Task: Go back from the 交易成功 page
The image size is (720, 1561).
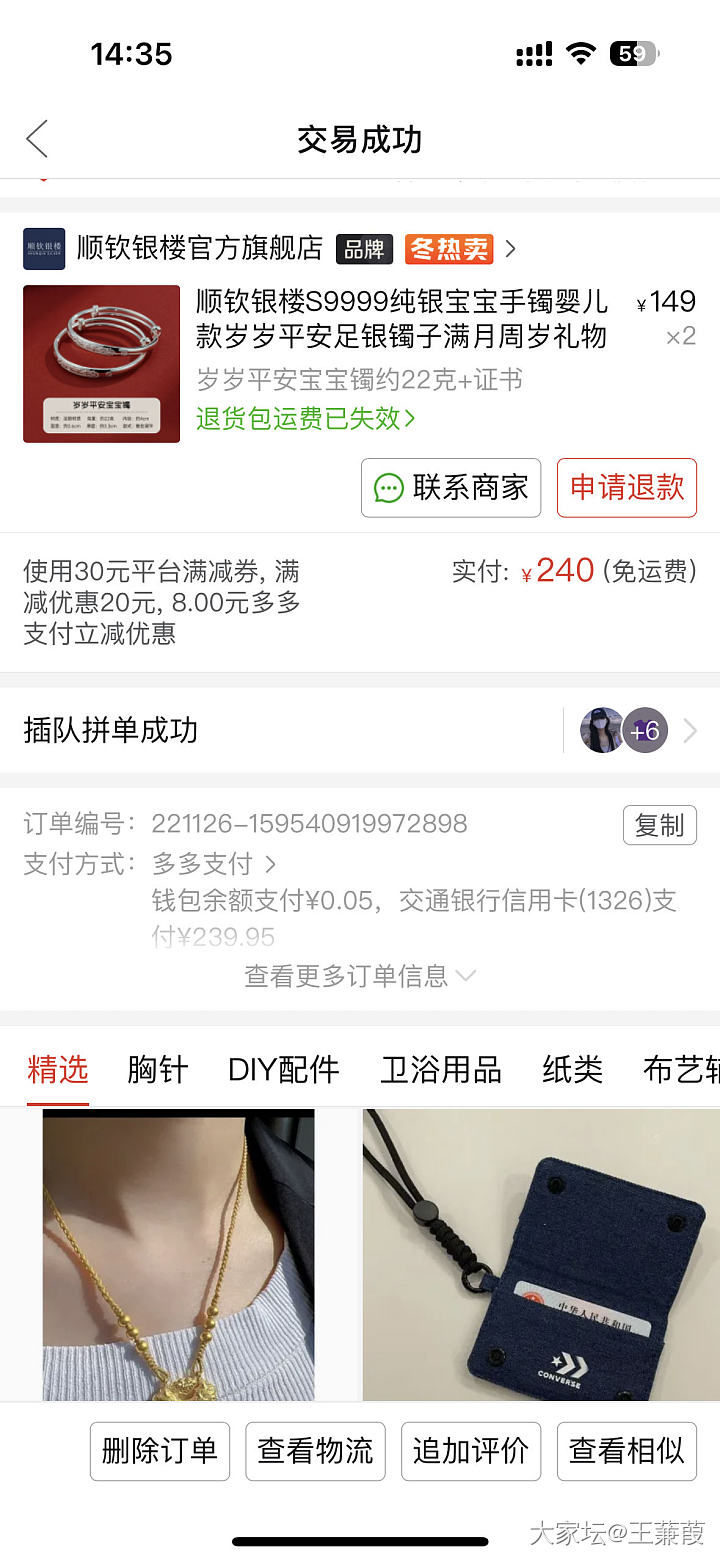Action: pyautogui.click(x=37, y=139)
